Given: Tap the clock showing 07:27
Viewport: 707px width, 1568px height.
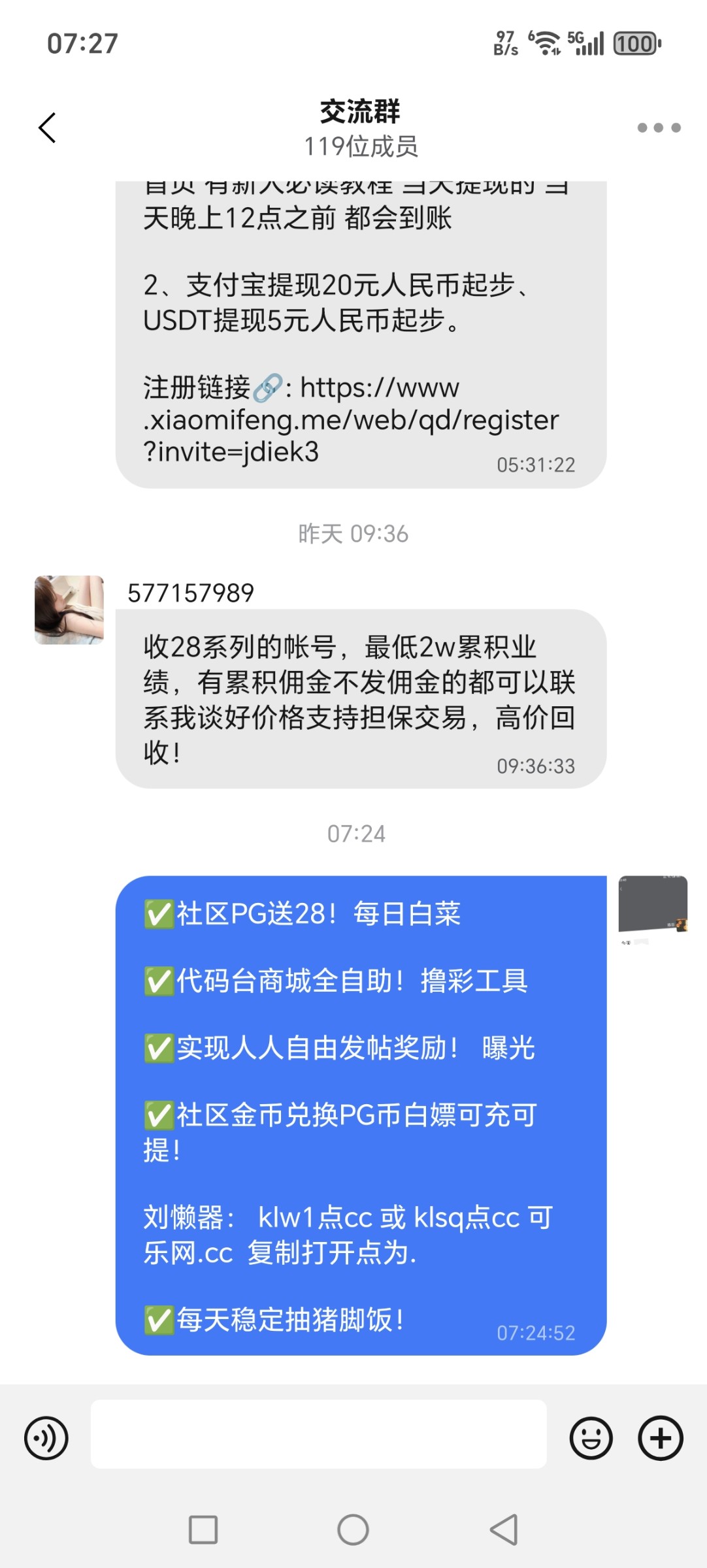Looking at the screenshot, I should tap(81, 44).
